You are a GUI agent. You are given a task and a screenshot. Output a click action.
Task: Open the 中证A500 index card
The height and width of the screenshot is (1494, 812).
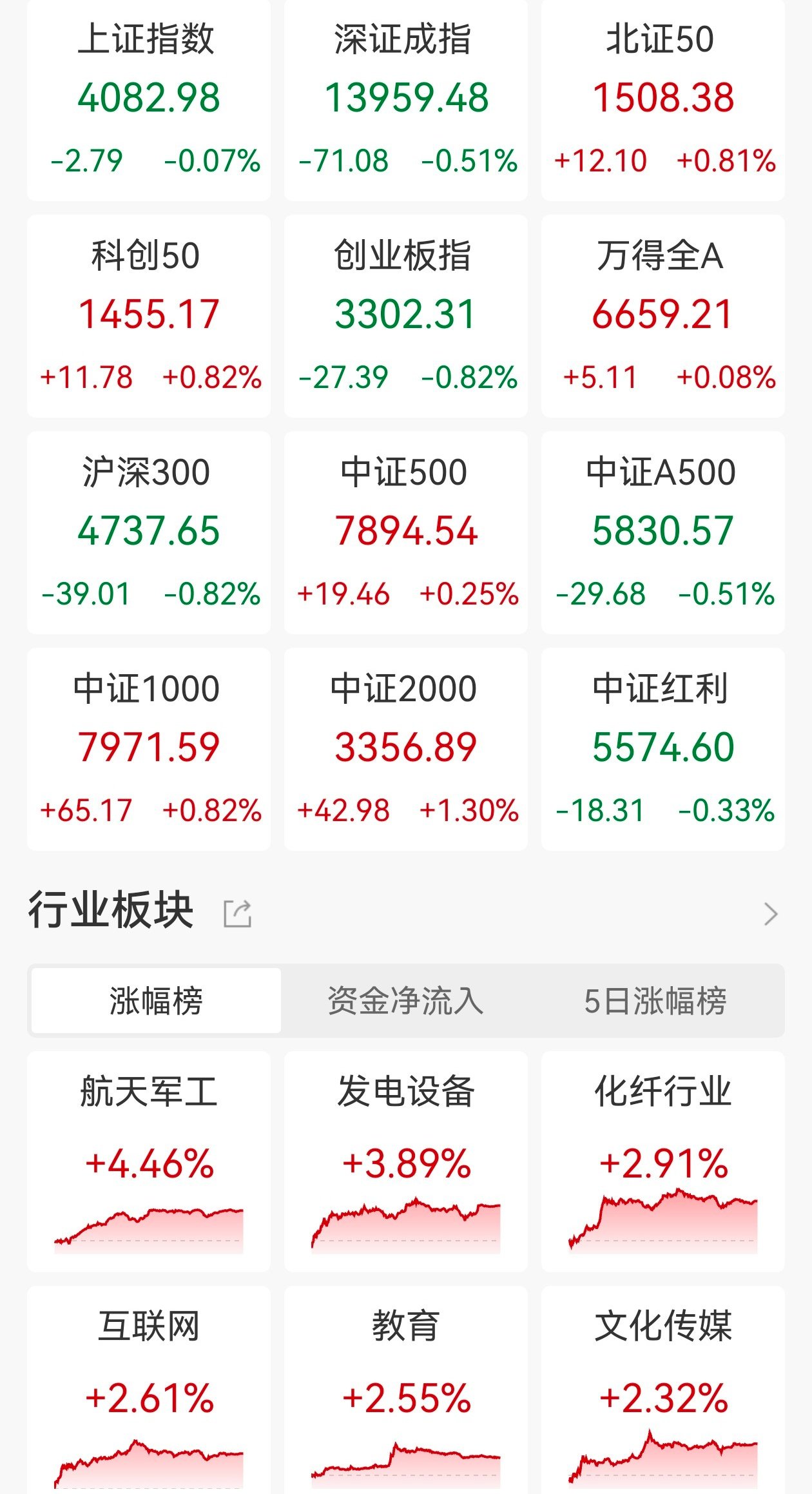[663, 532]
